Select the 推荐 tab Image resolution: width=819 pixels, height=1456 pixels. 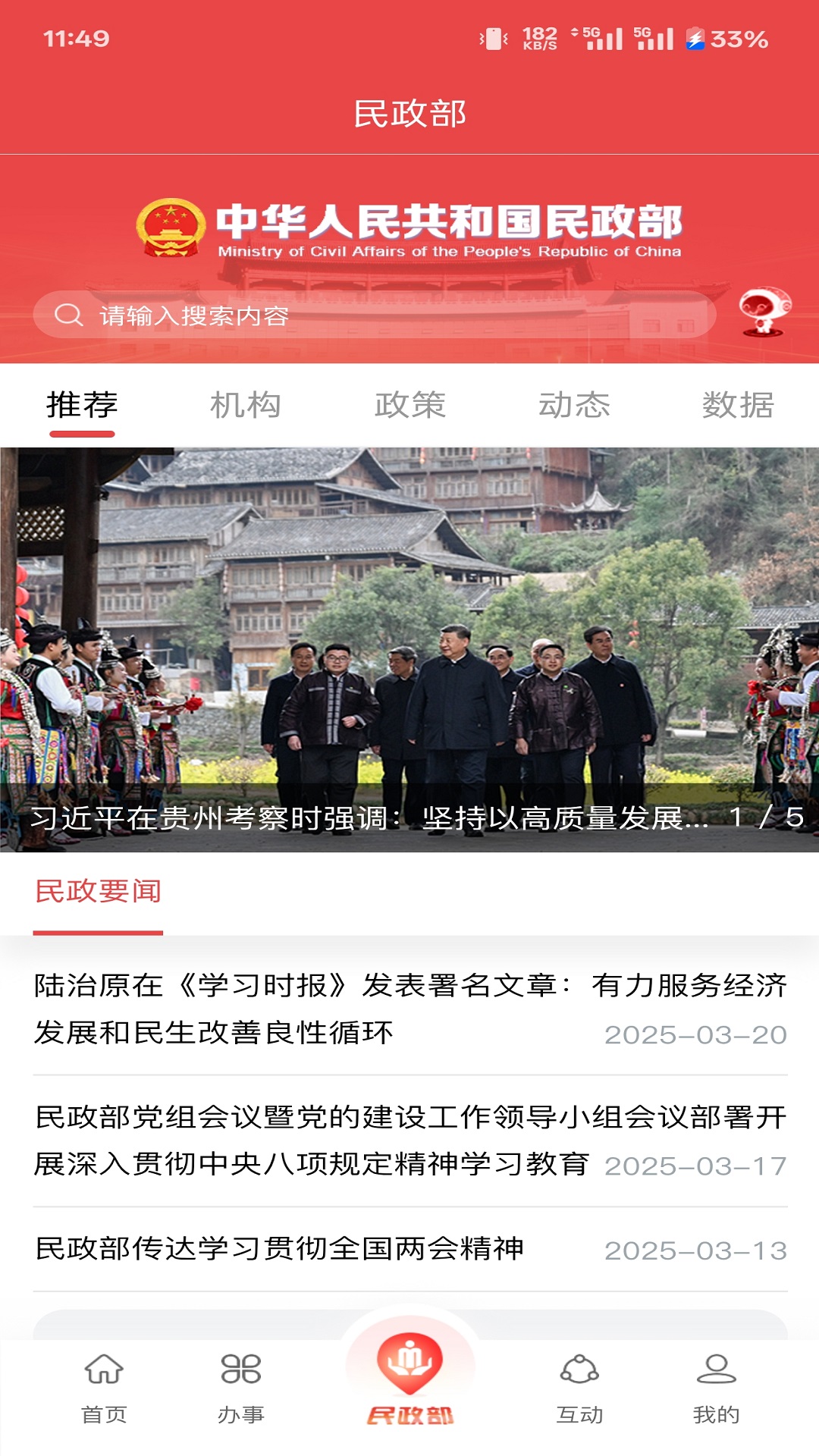82,406
